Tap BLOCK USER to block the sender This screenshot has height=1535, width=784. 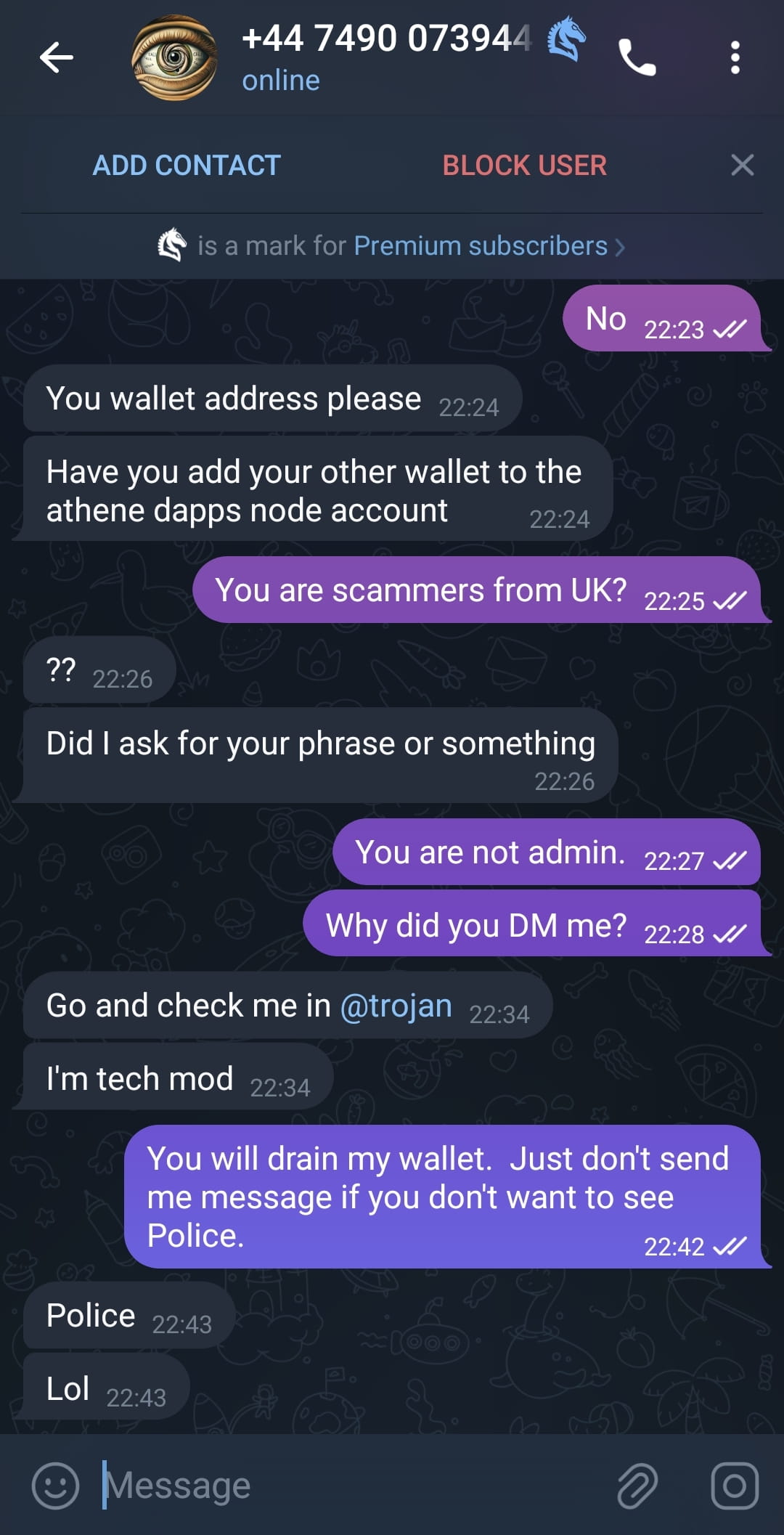point(525,165)
